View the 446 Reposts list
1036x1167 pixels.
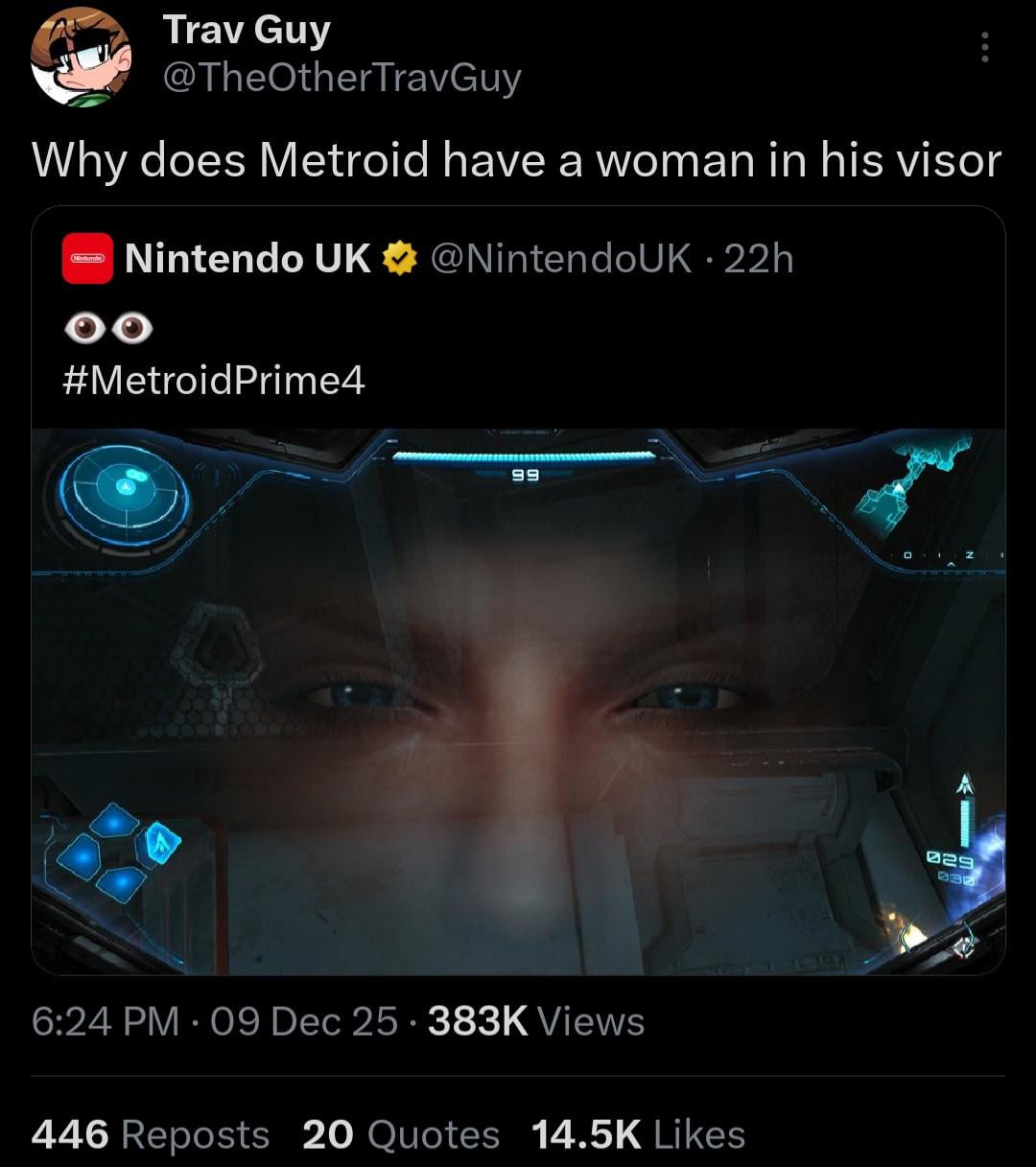[151, 1135]
